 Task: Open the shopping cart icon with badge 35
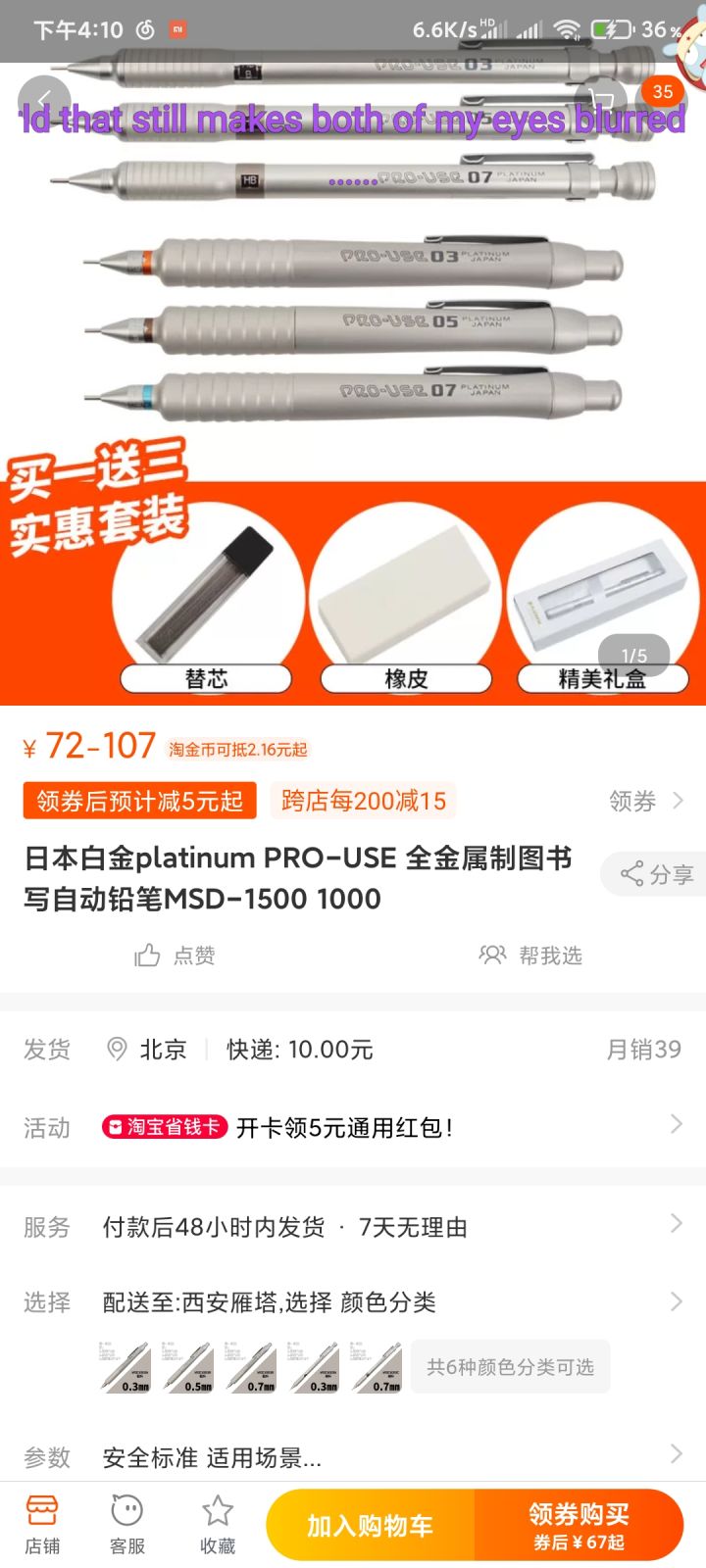[600, 100]
